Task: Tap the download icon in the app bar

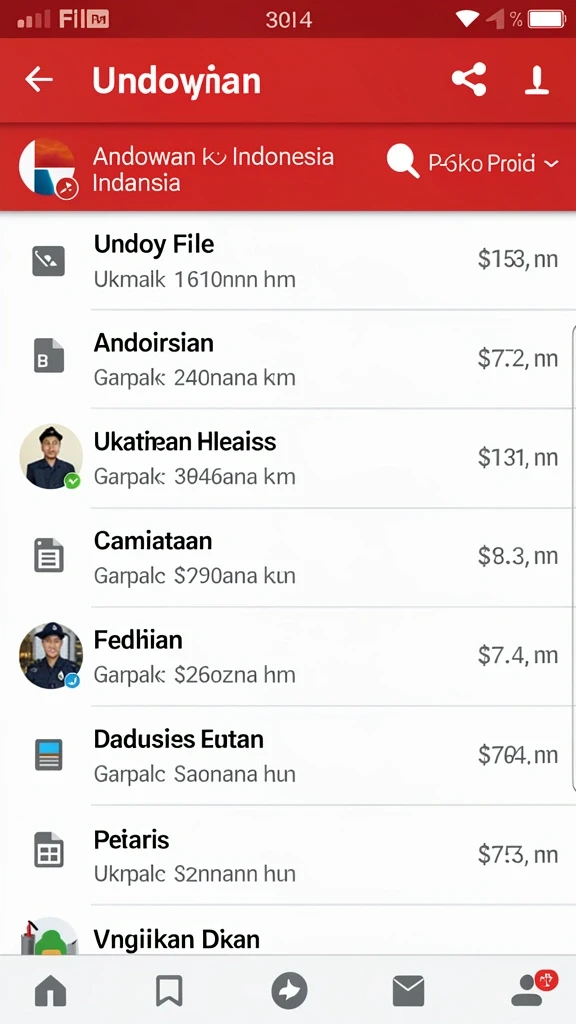Action: (x=537, y=80)
